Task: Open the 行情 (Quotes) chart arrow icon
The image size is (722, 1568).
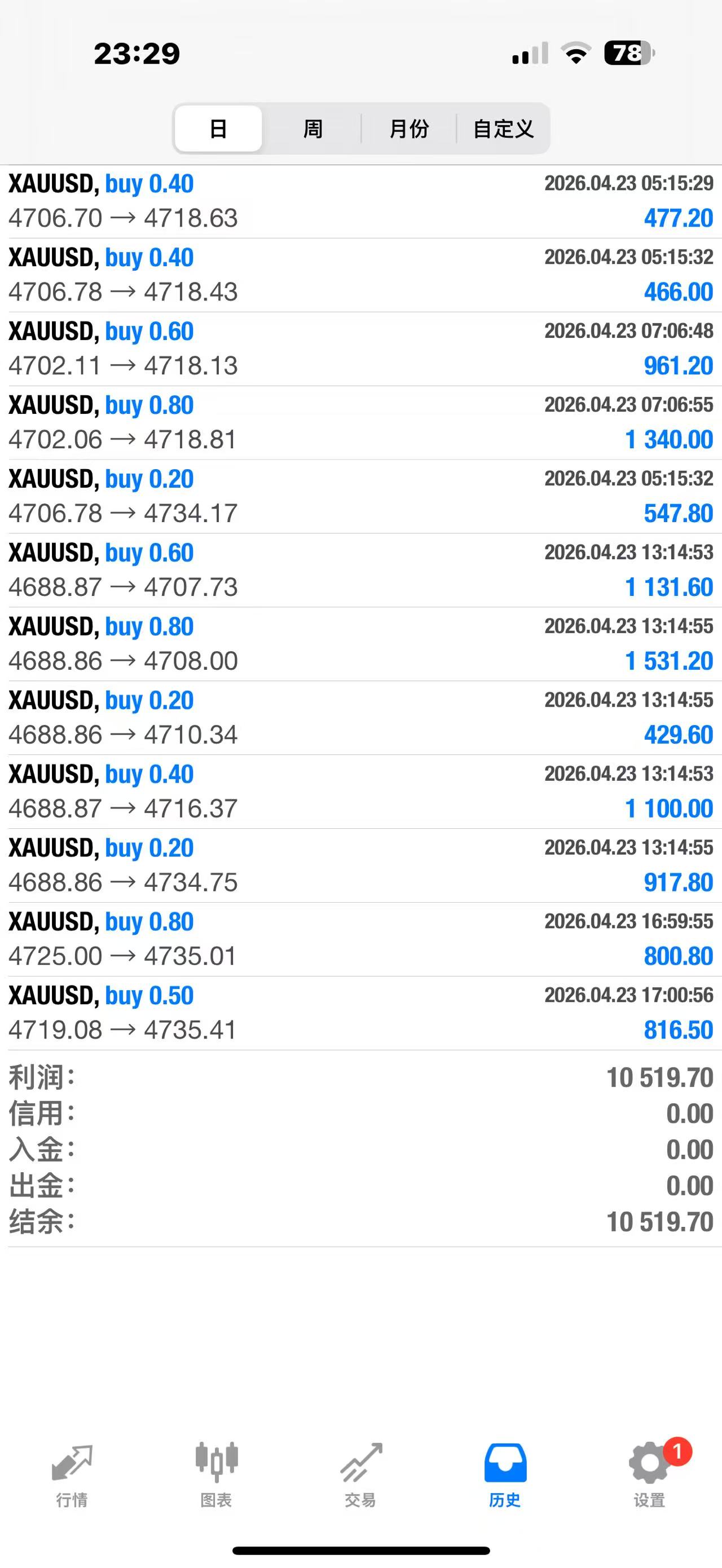Action: 72,1460
